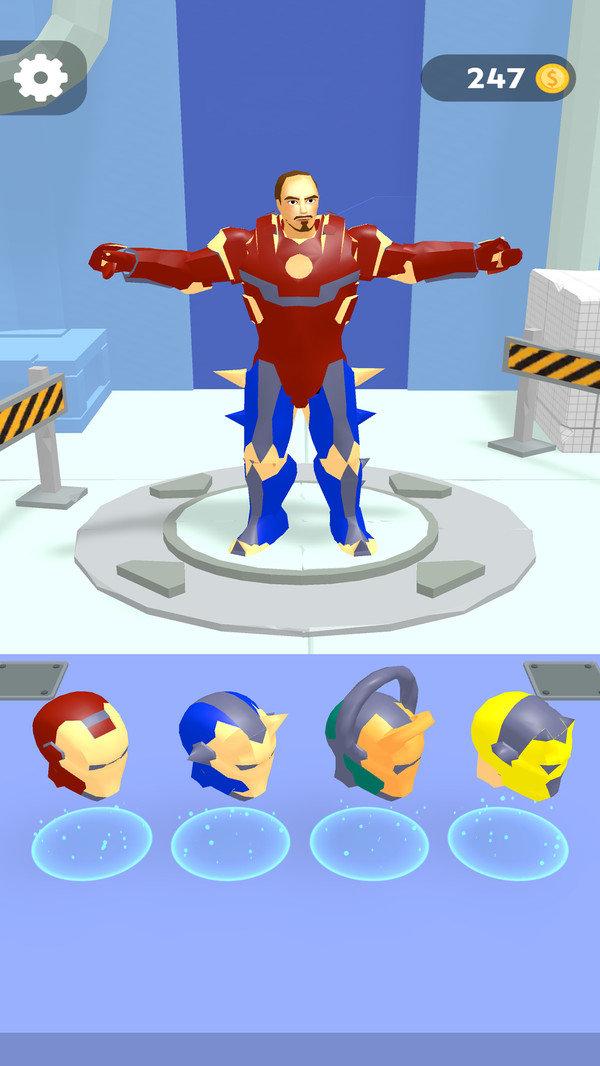Image resolution: width=600 pixels, height=1066 pixels.
Task: Pick the green horned helmet
Action: pyautogui.click(x=378, y=740)
